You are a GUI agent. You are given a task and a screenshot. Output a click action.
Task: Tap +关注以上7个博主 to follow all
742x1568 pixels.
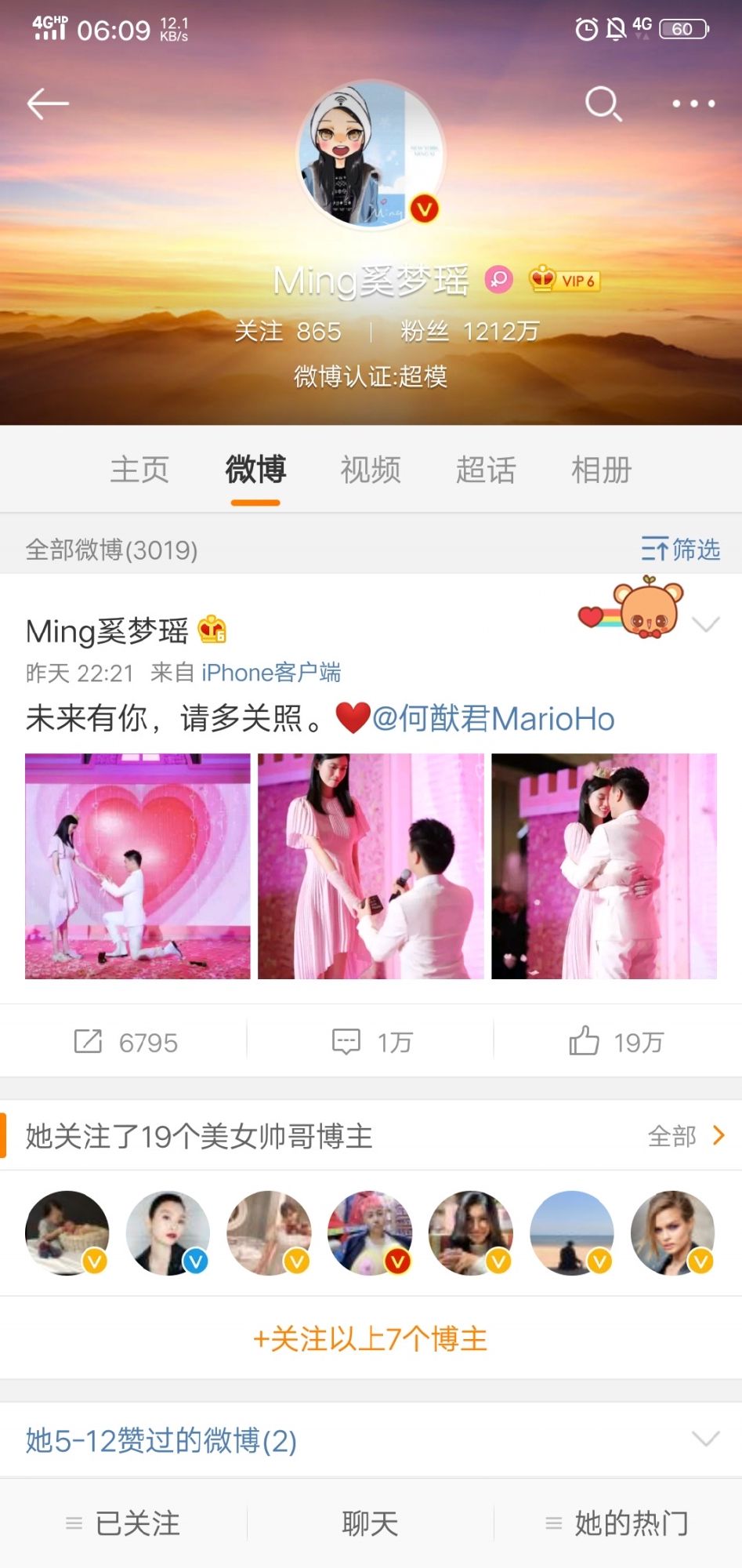tap(371, 1338)
